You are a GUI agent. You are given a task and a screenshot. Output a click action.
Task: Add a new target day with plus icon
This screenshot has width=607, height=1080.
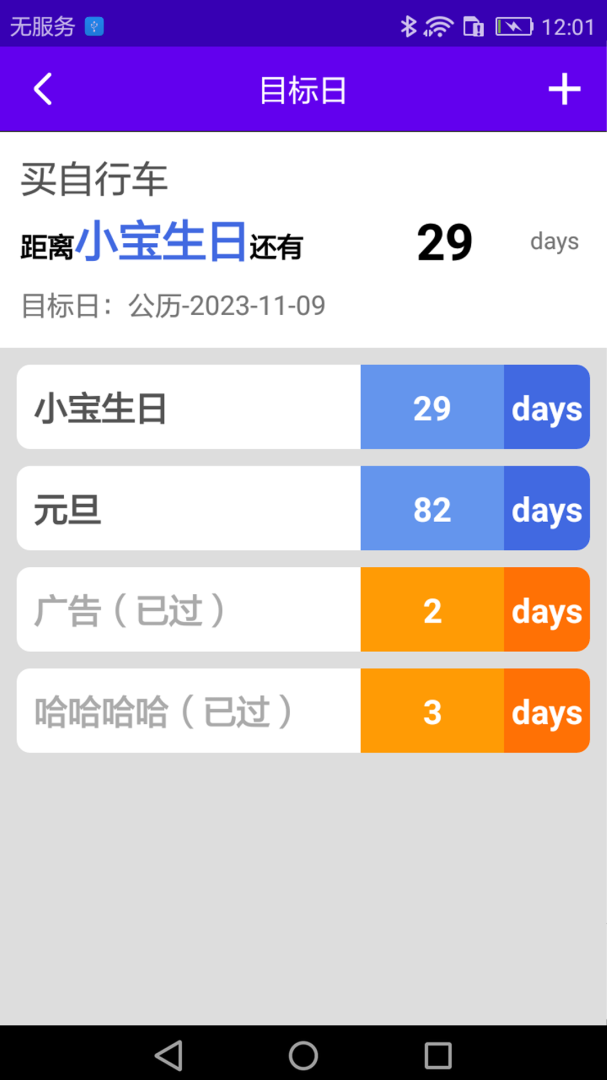(x=564, y=90)
